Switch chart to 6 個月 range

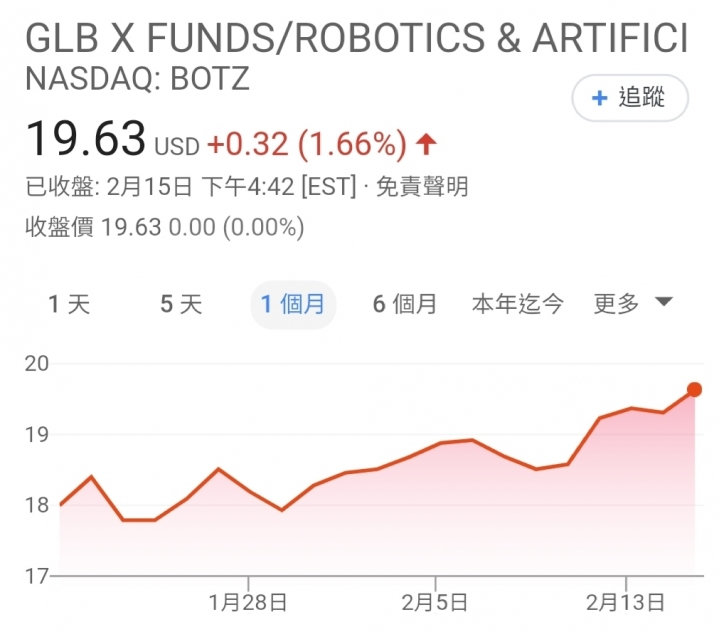tap(405, 304)
